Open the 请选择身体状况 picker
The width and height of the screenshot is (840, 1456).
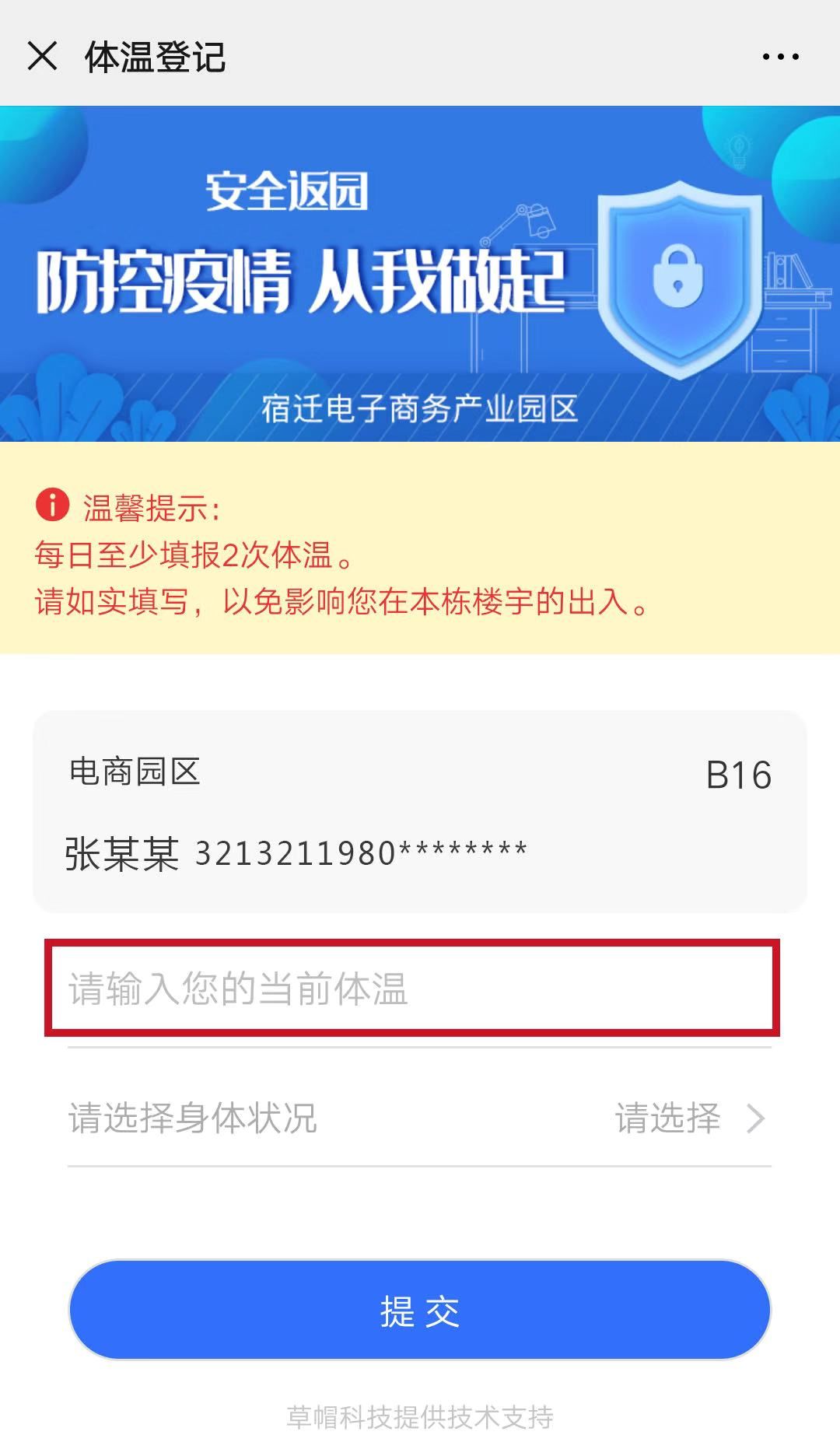click(420, 1118)
